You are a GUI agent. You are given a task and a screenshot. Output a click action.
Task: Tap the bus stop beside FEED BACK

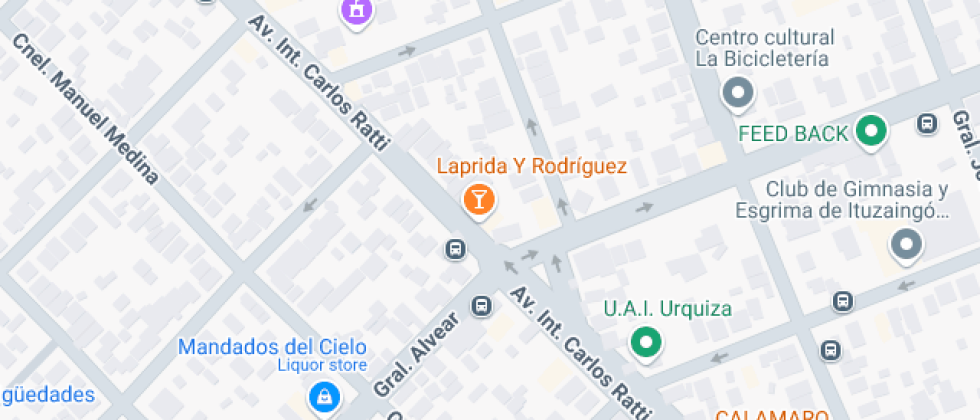(x=927, y=124)
